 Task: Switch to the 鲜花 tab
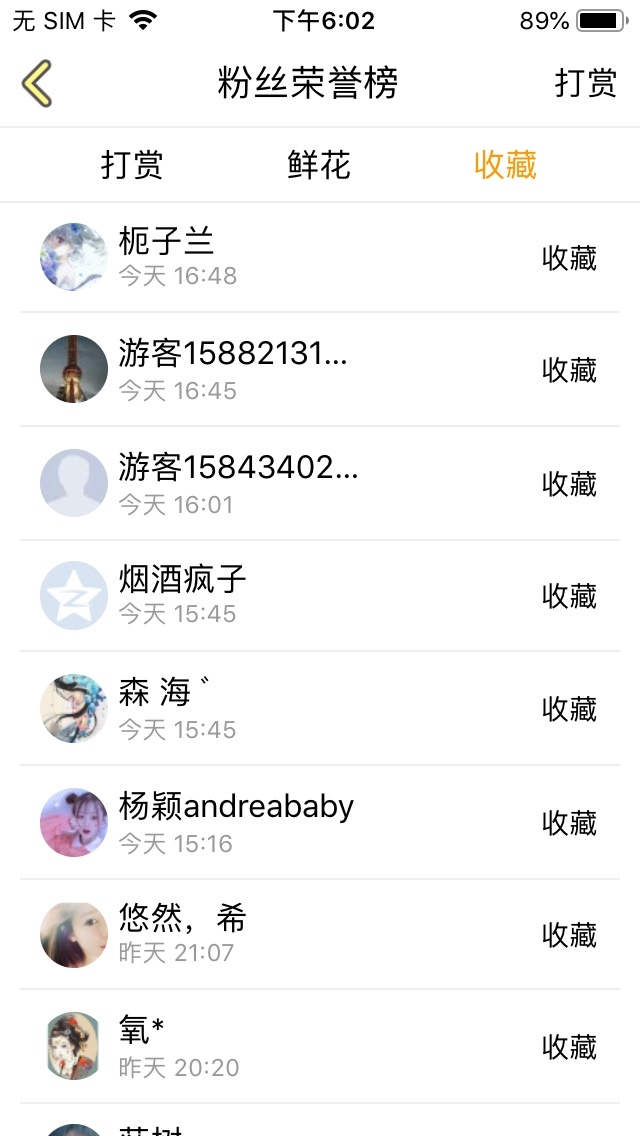coord(319,165)
